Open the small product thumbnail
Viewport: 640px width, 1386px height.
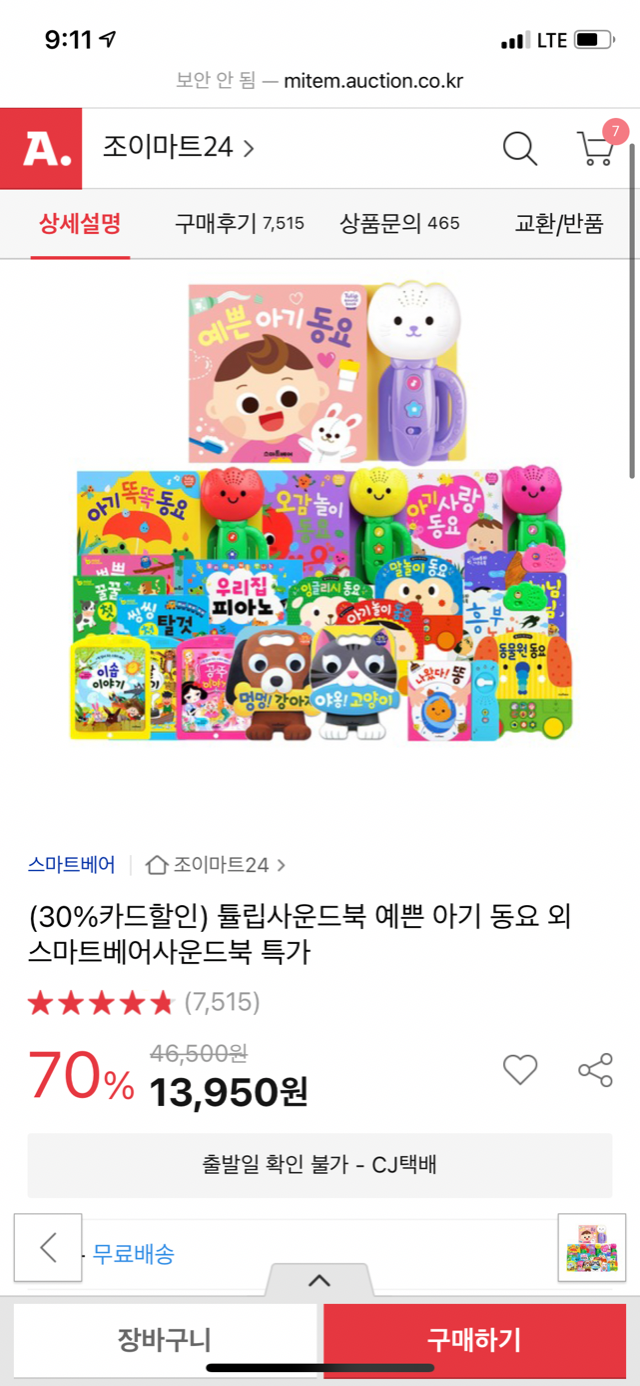point(591,1247)
